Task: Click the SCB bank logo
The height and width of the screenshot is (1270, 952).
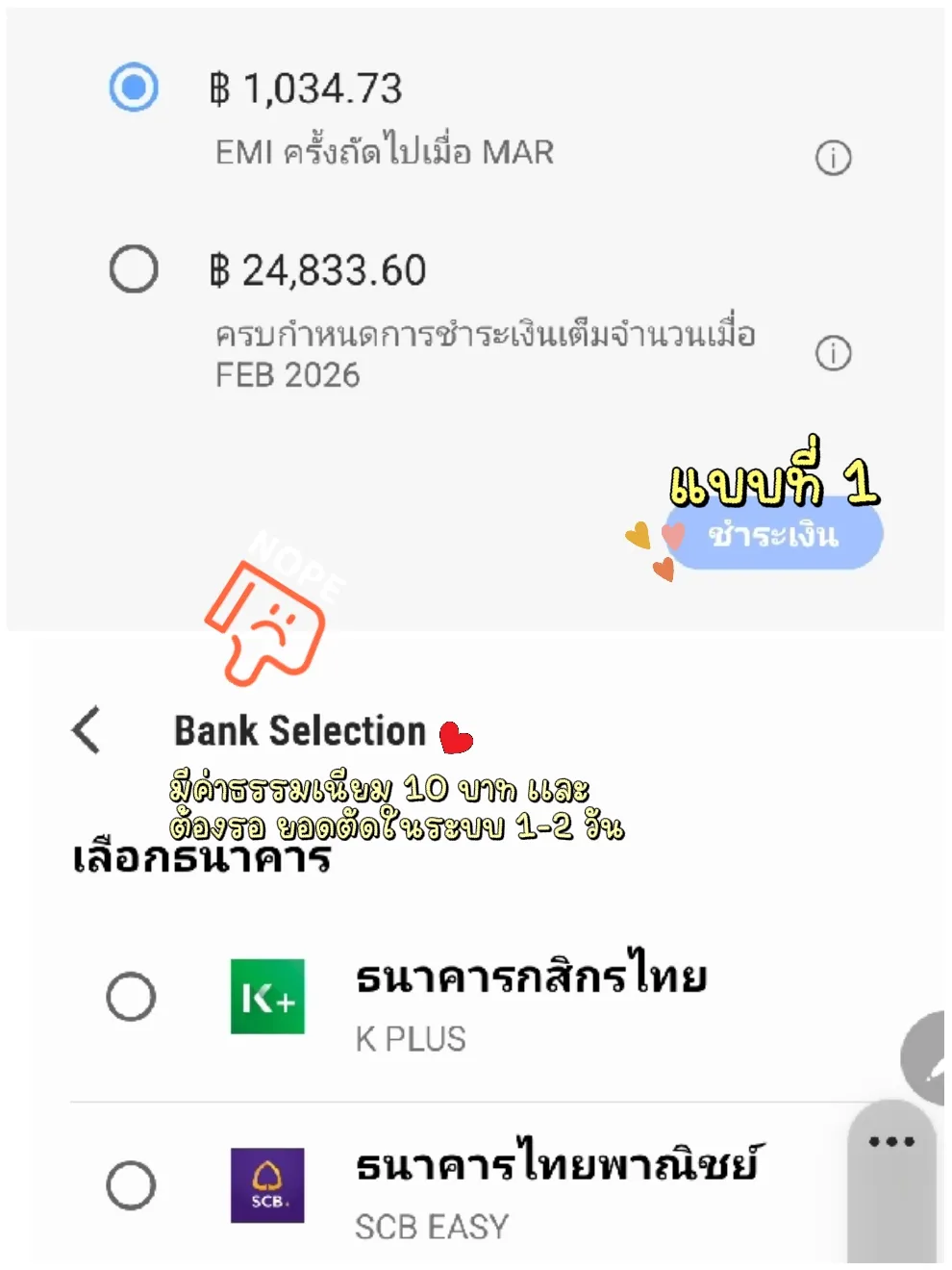Action: [x=267, y=1185]
